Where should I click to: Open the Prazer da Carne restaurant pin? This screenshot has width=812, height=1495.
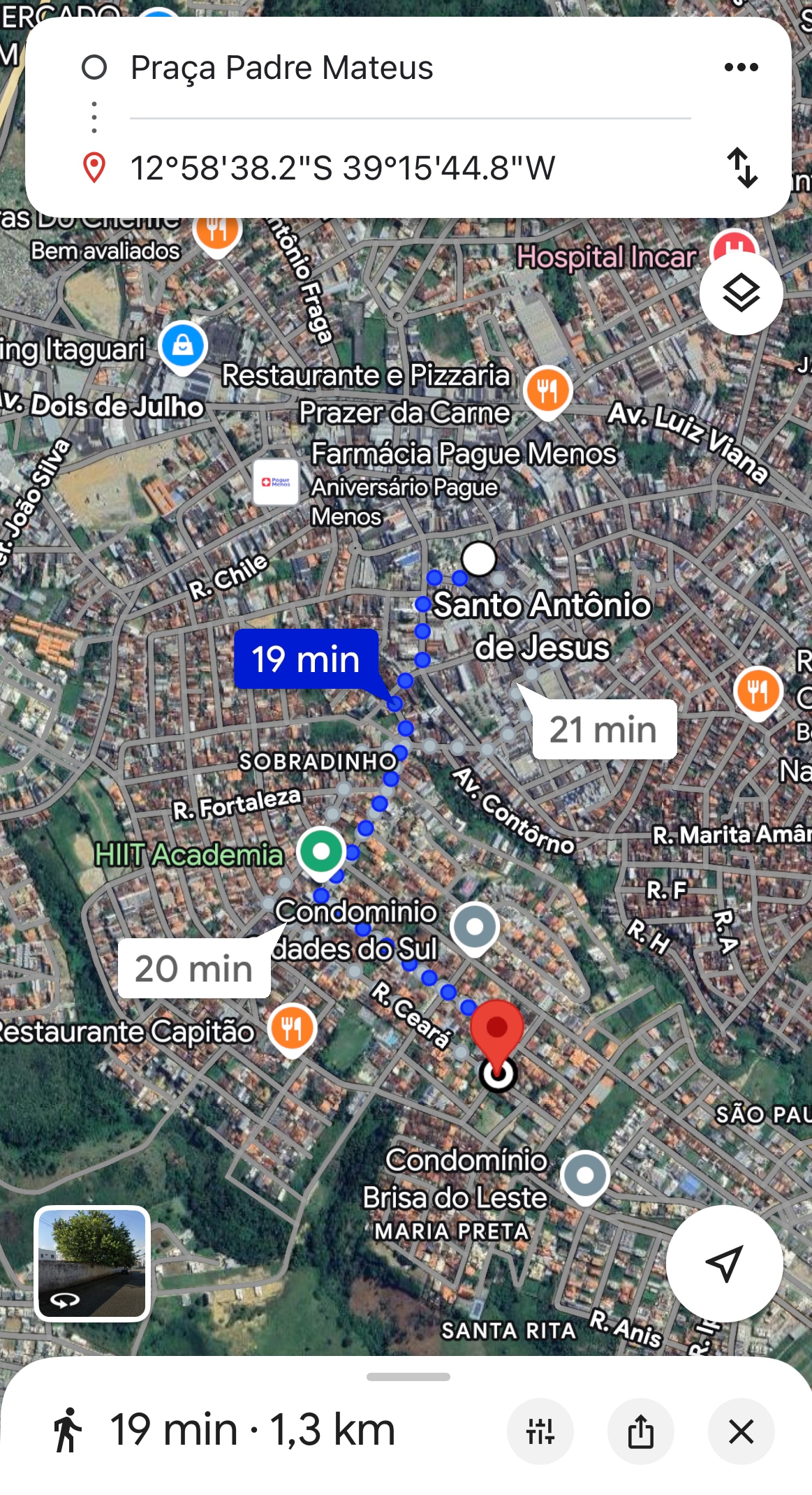(x=548, y=390)
